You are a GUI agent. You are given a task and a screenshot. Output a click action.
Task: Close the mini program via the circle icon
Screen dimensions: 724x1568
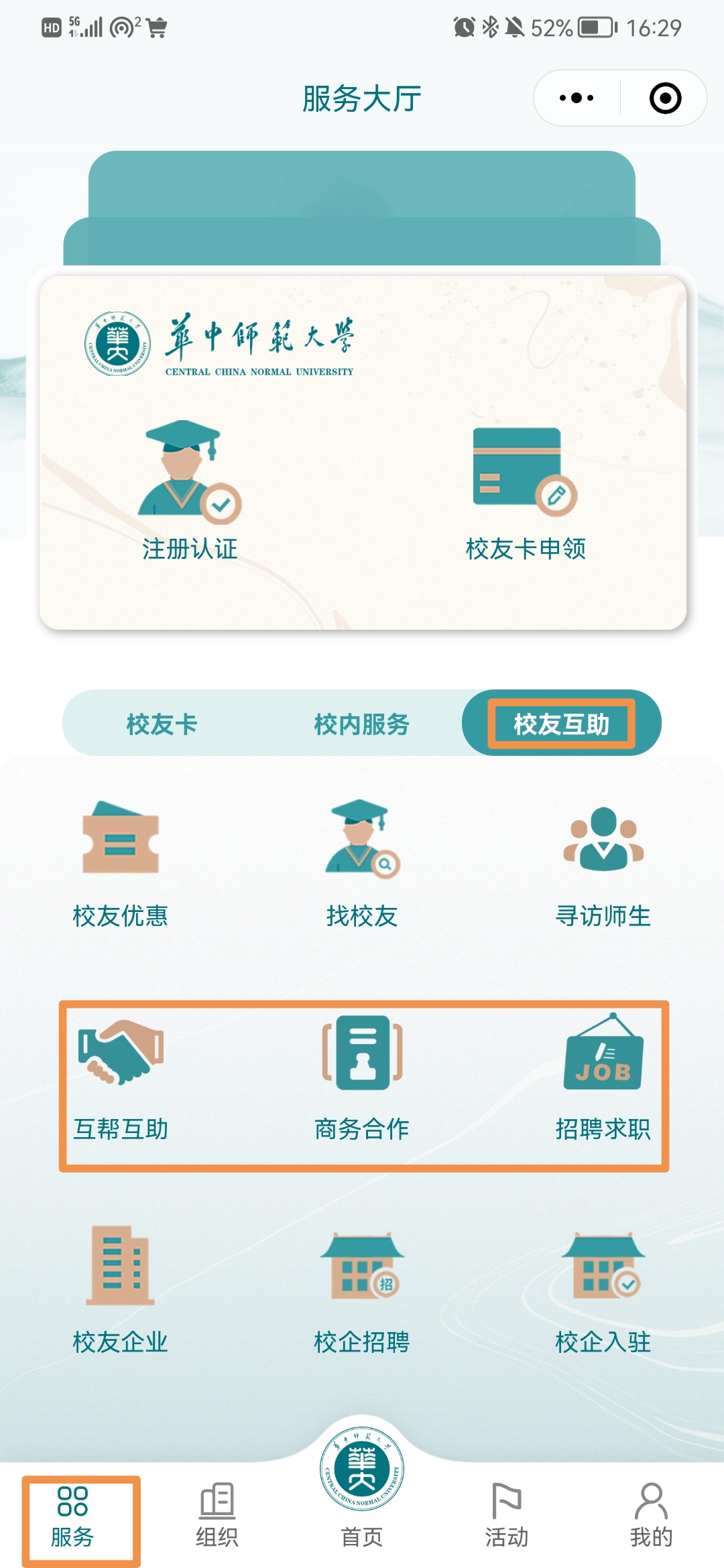[665, 99]
